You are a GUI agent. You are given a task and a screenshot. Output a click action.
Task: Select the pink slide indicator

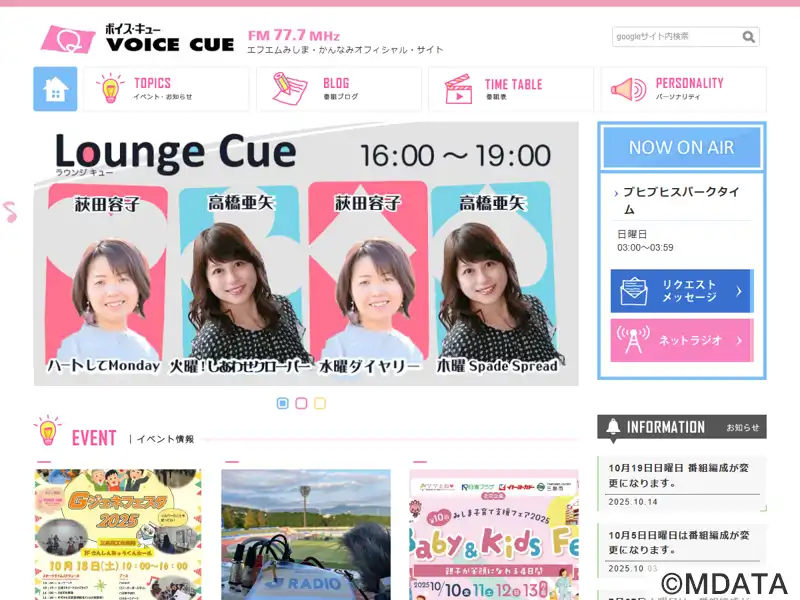[301, 403]
